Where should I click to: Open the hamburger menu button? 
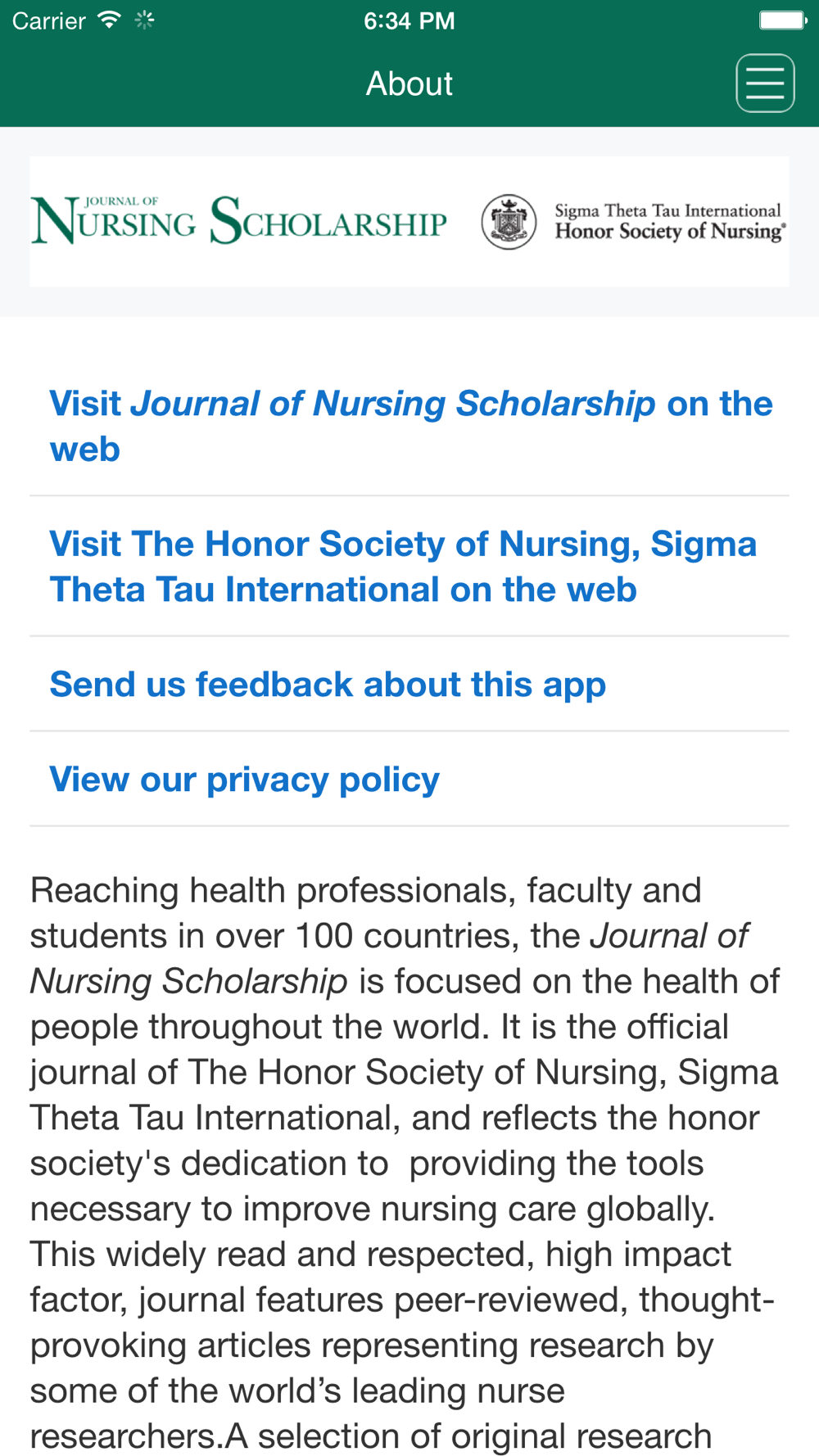(765, 84)
